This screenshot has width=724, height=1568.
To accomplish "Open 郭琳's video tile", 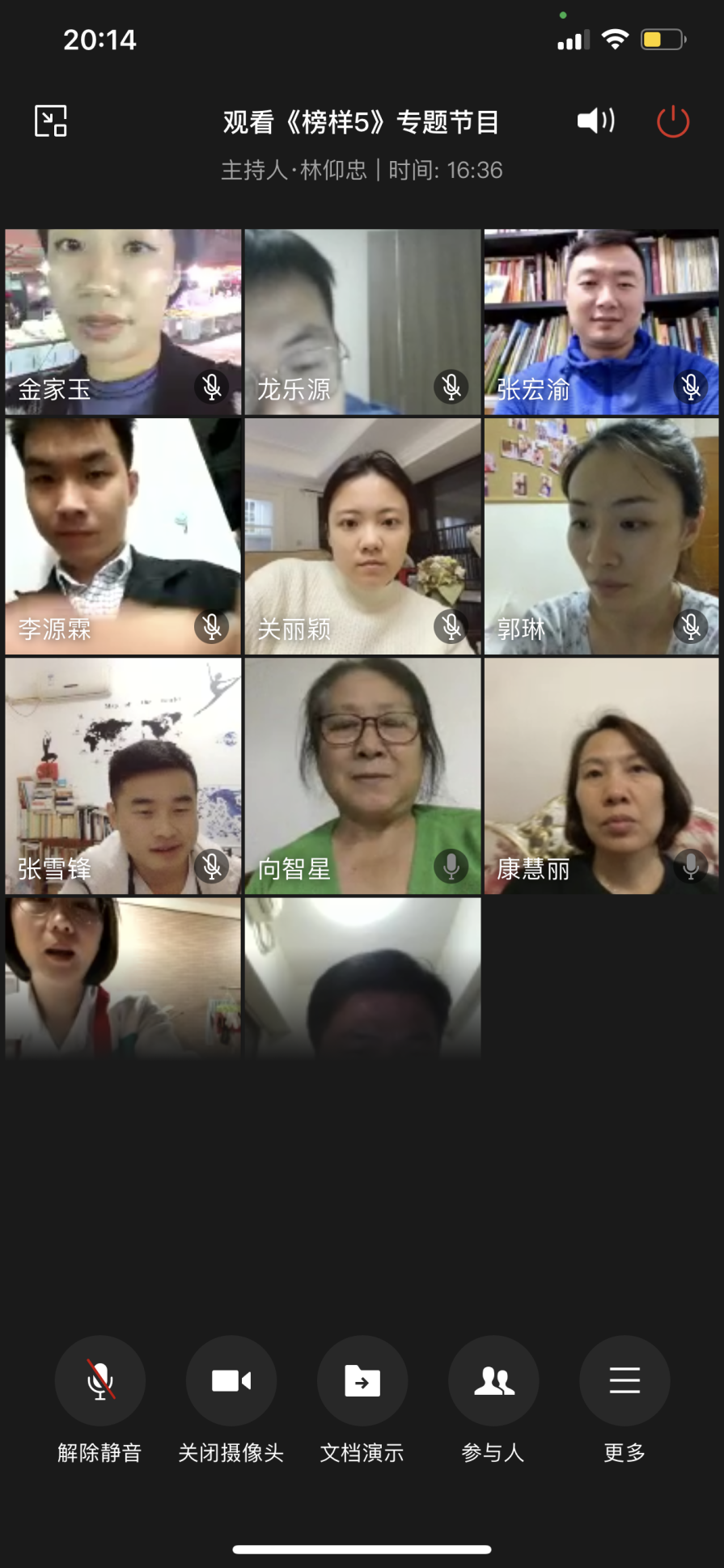I will point(601,536).
